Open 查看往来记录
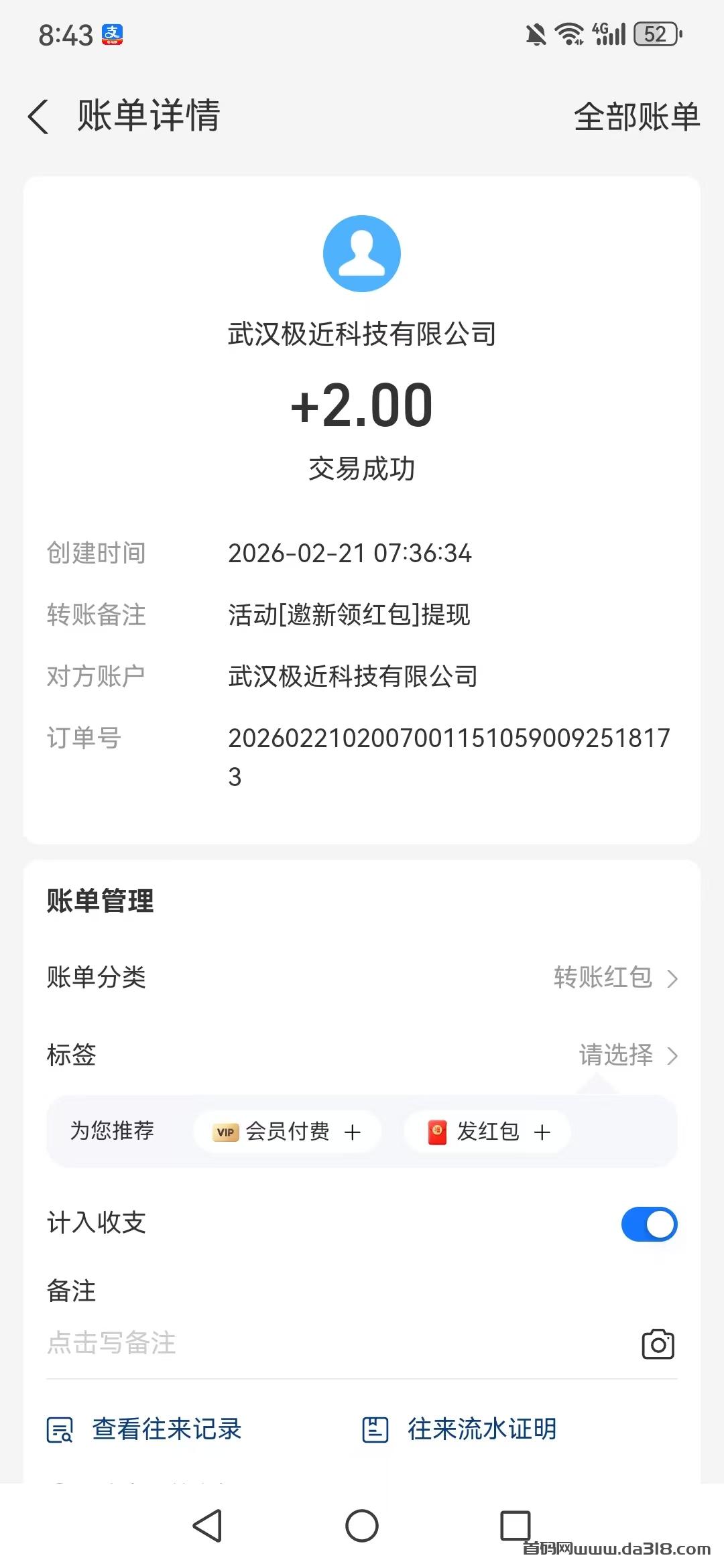The width and height of the screenshot is (724, 1568). point(145,1429)
